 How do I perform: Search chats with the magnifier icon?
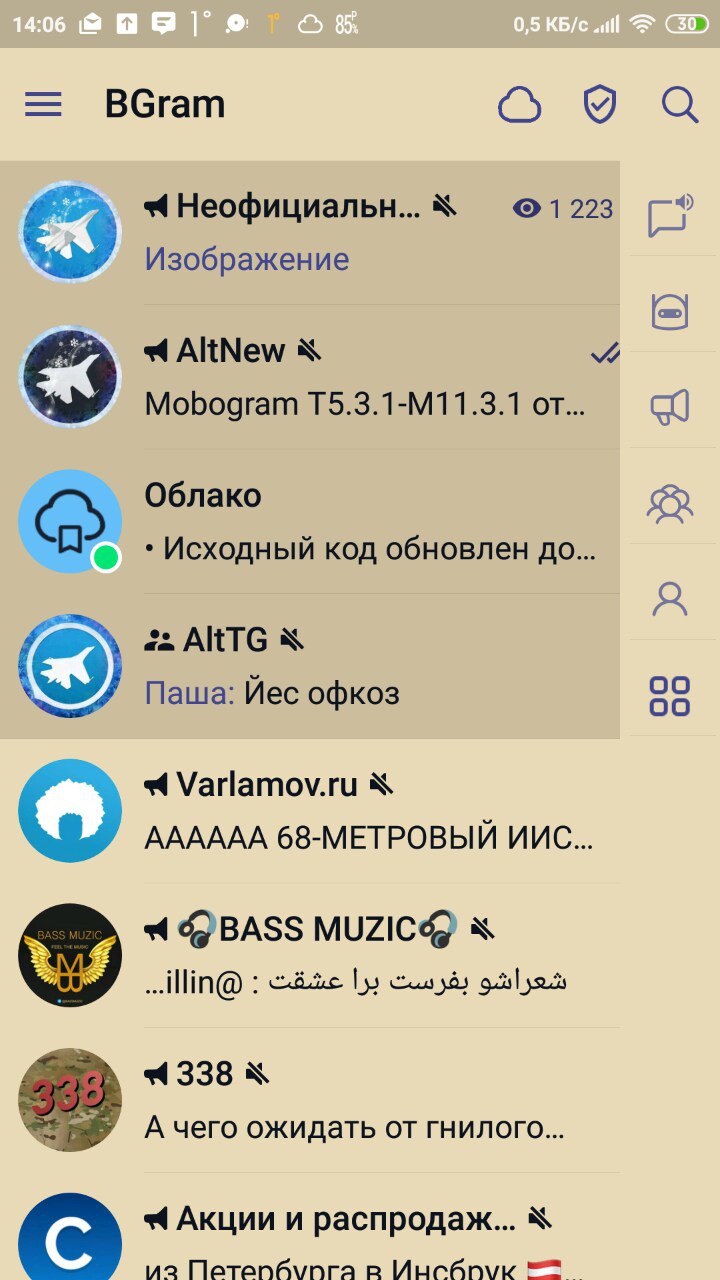point(680,104)
